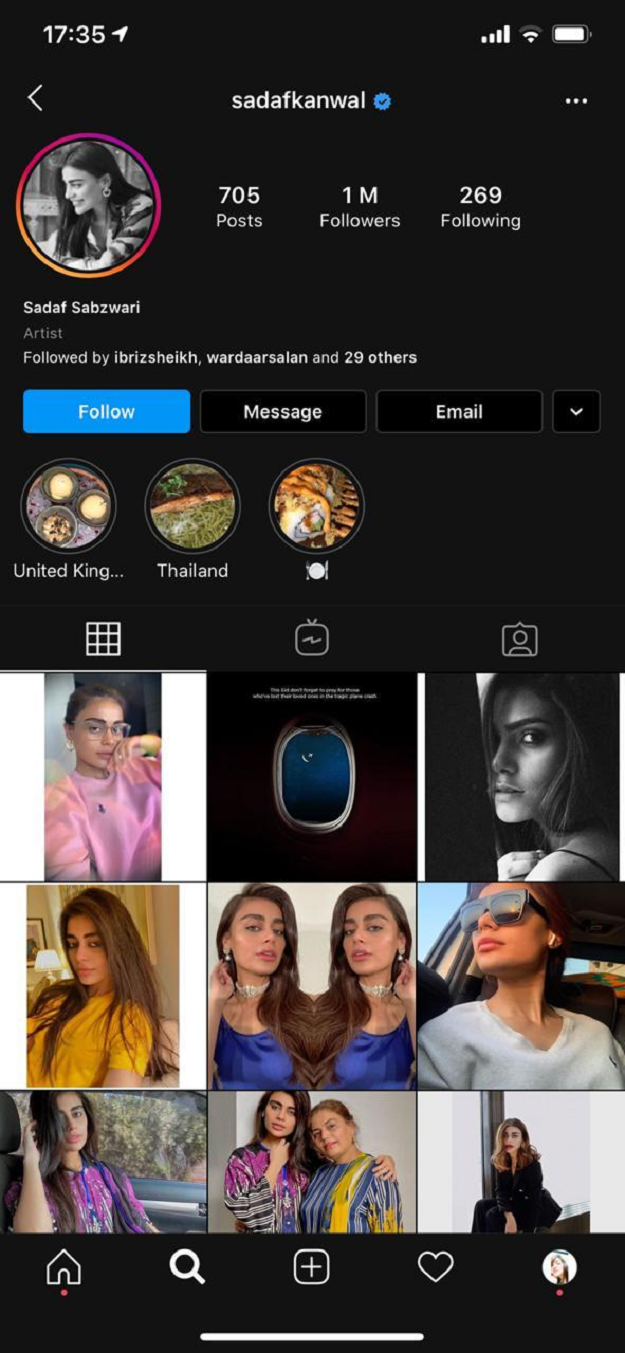
Task: Follow sadafkanwal's account
Action: pos(106,411)
